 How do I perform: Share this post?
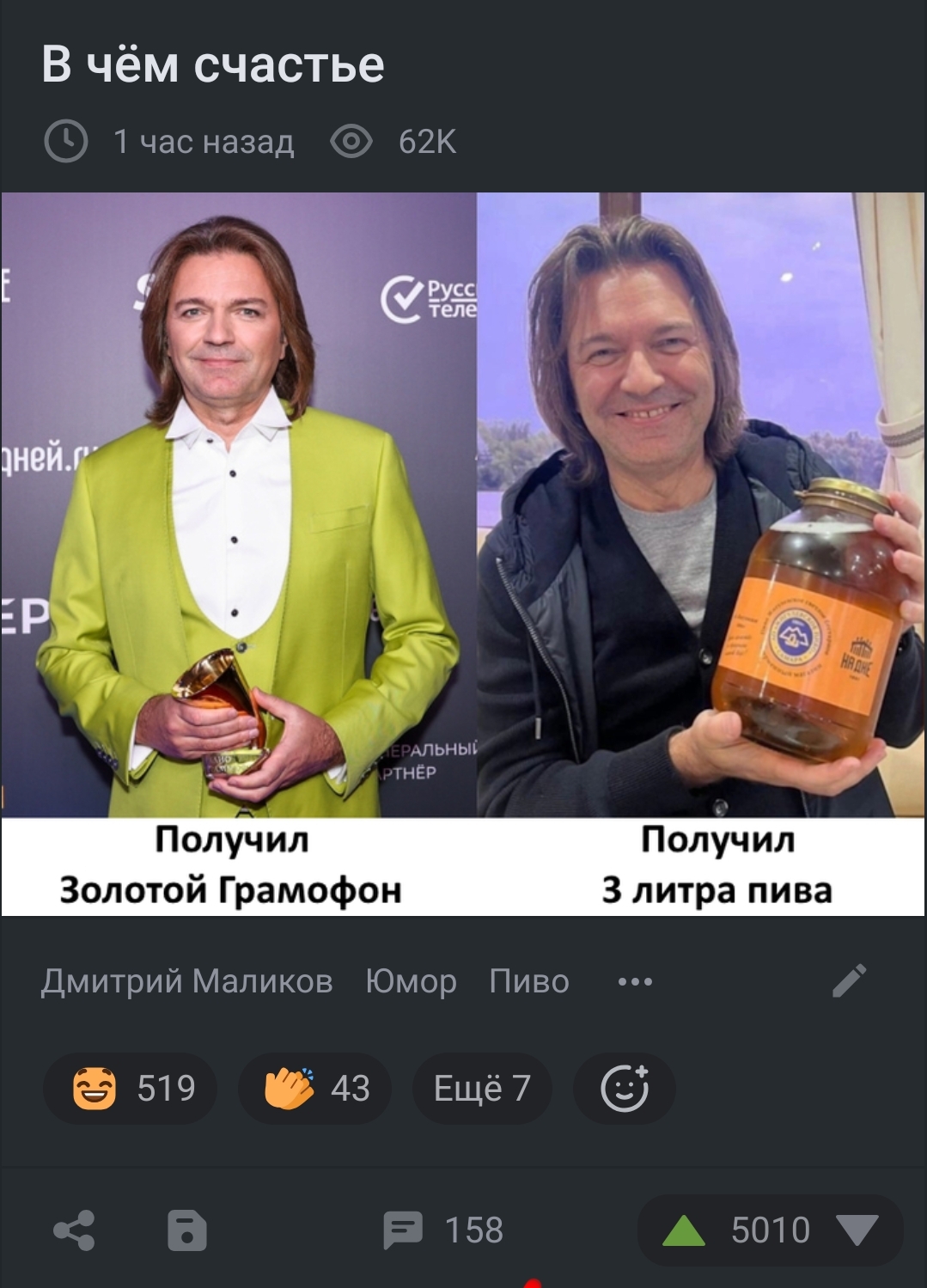tap(74, 1230)
